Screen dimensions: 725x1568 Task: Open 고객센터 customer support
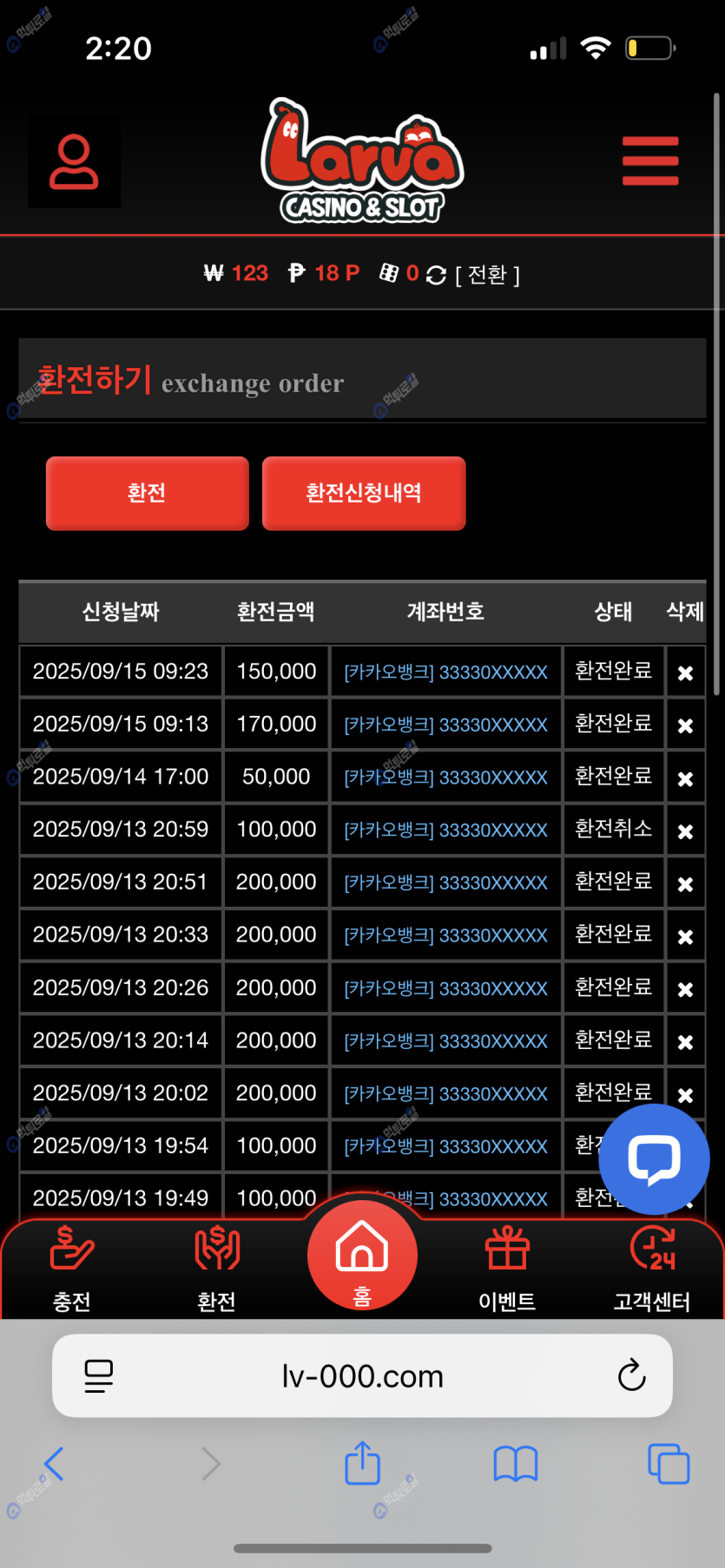652,1268
